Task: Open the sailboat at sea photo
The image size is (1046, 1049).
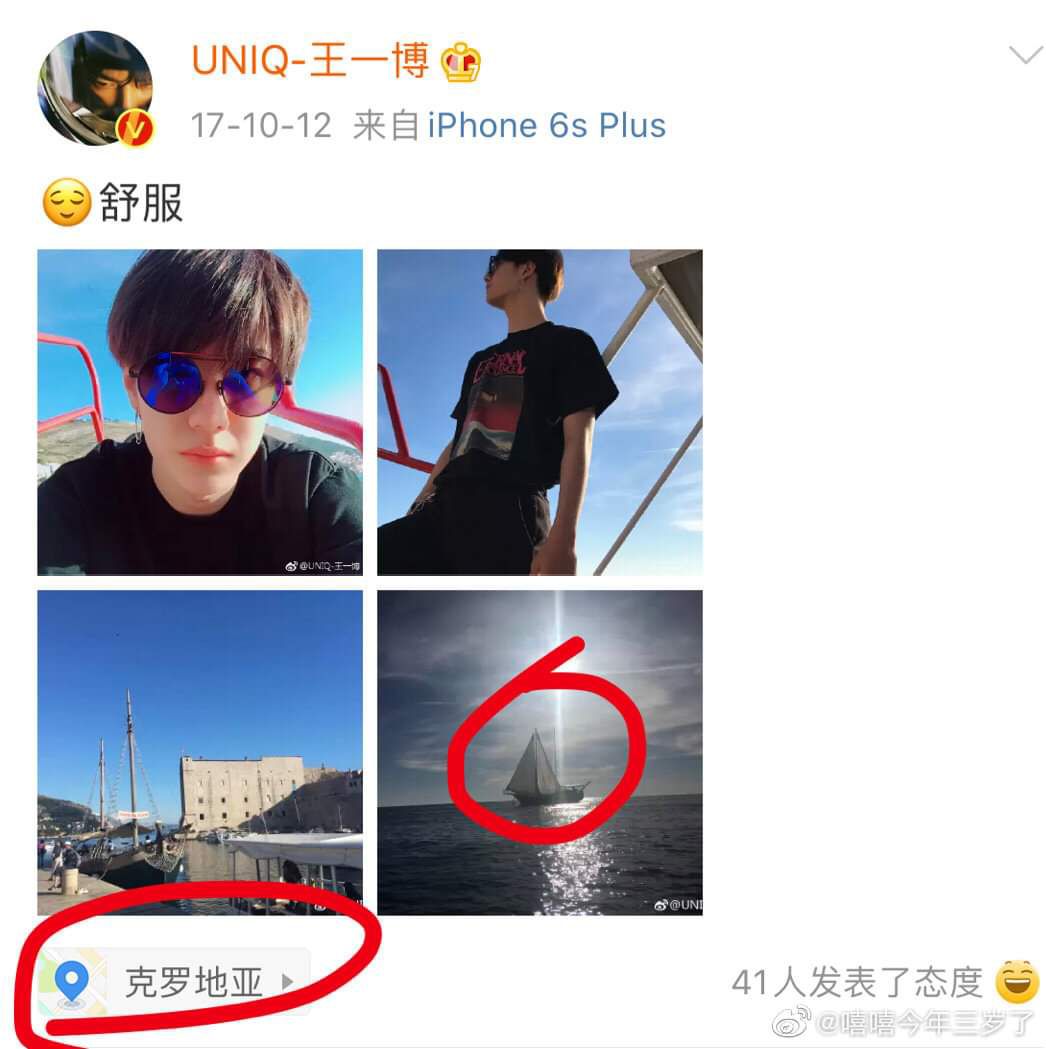Action: [x=539, y=752]
